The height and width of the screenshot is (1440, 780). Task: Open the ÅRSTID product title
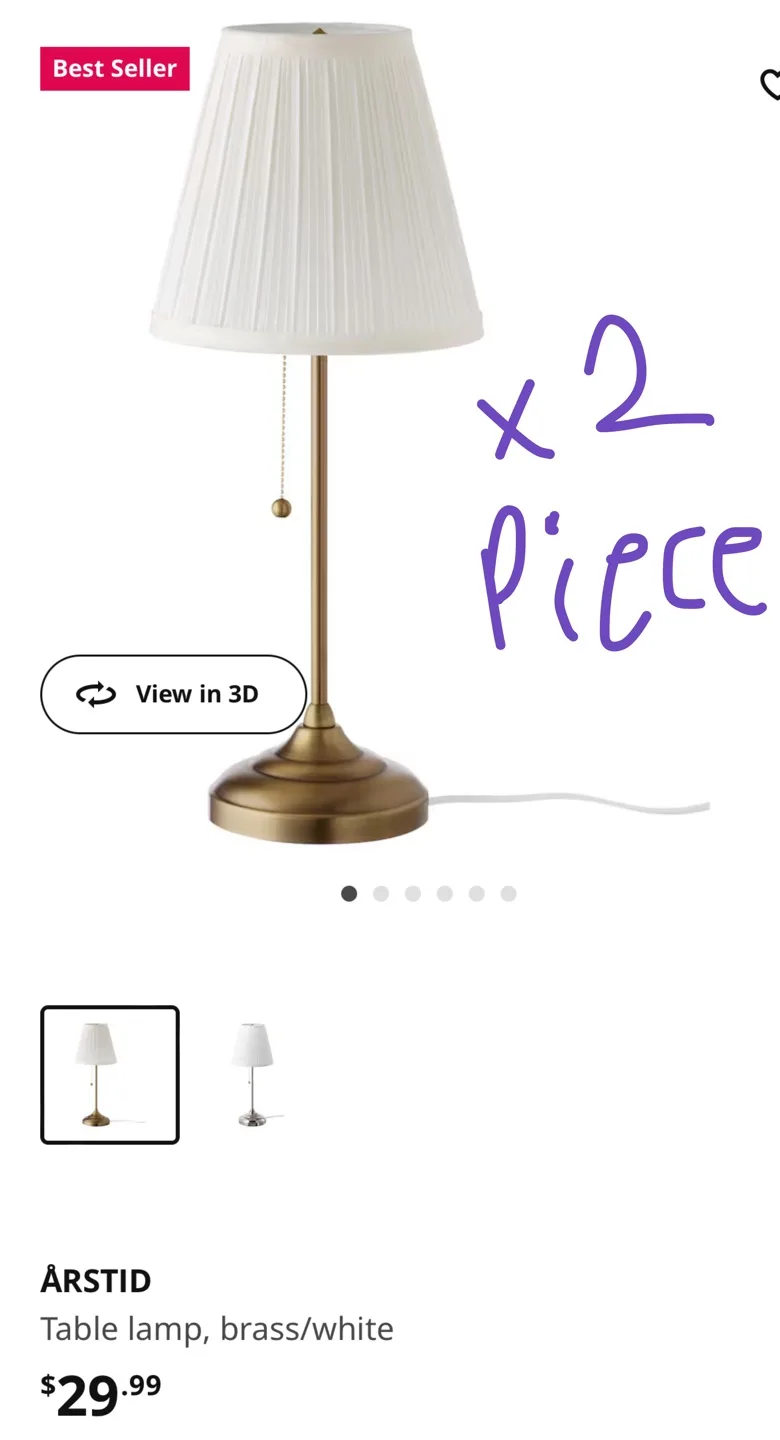point(95,1280)
